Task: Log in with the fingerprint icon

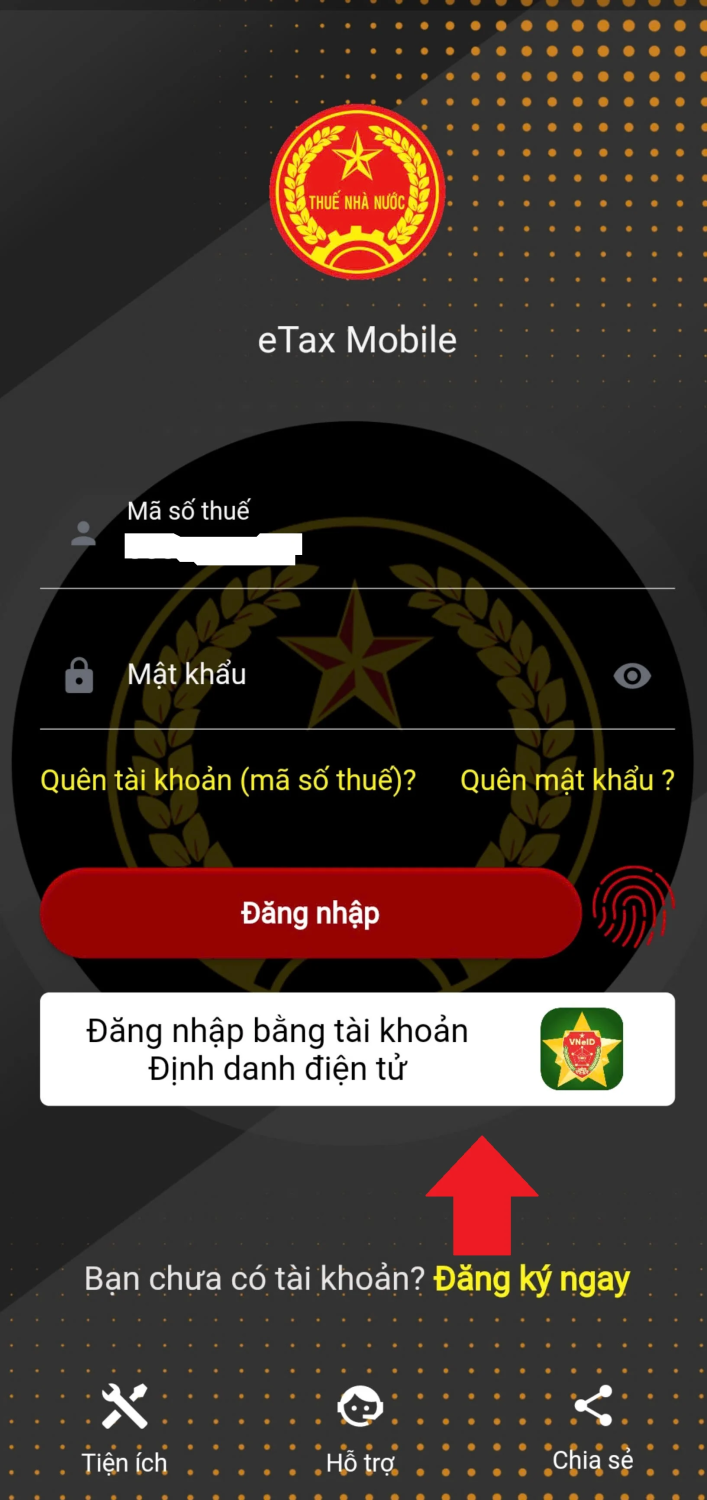Action: click(x=632, y=908)
